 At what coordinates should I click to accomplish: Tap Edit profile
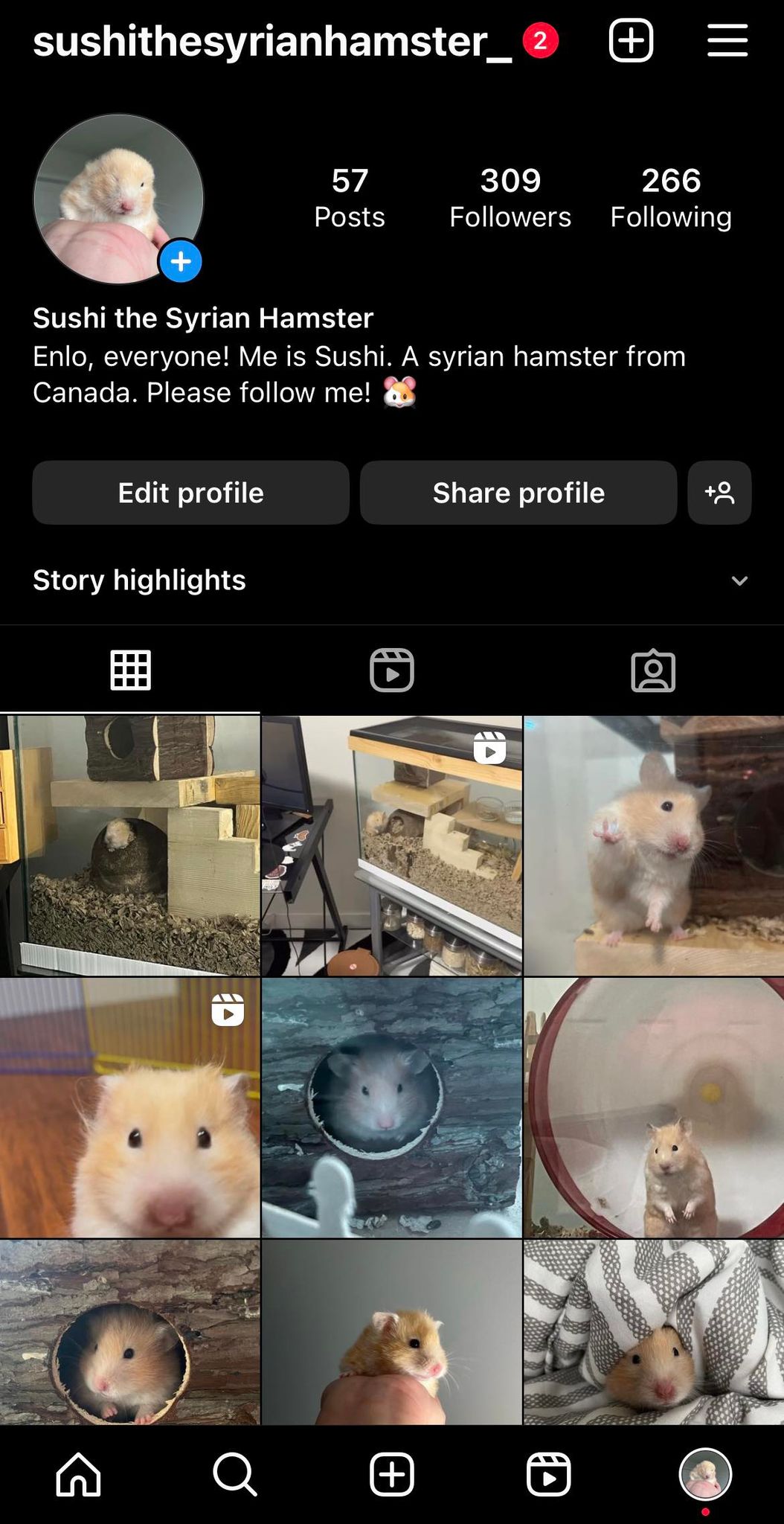(190, 493)
